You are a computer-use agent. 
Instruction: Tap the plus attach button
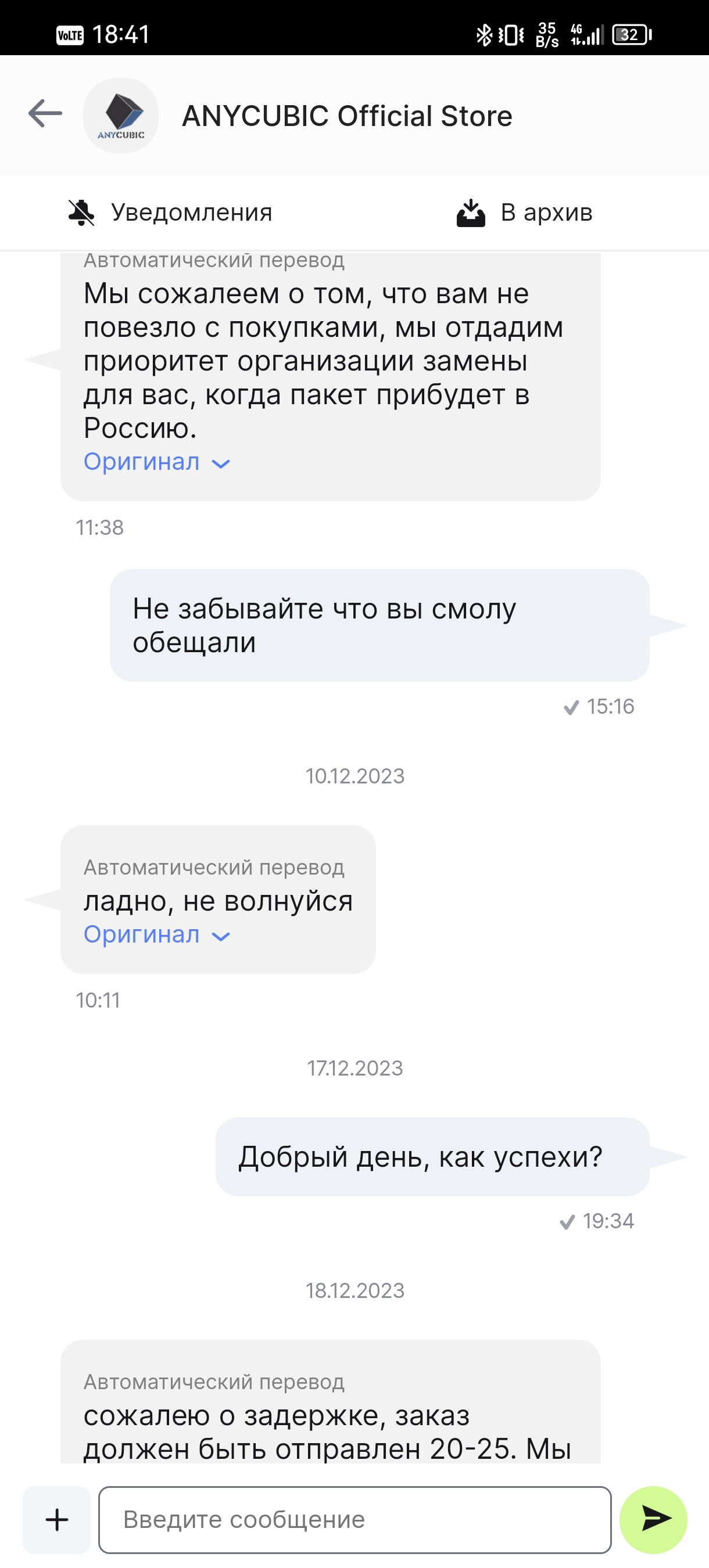click(x=56, y=1519)
